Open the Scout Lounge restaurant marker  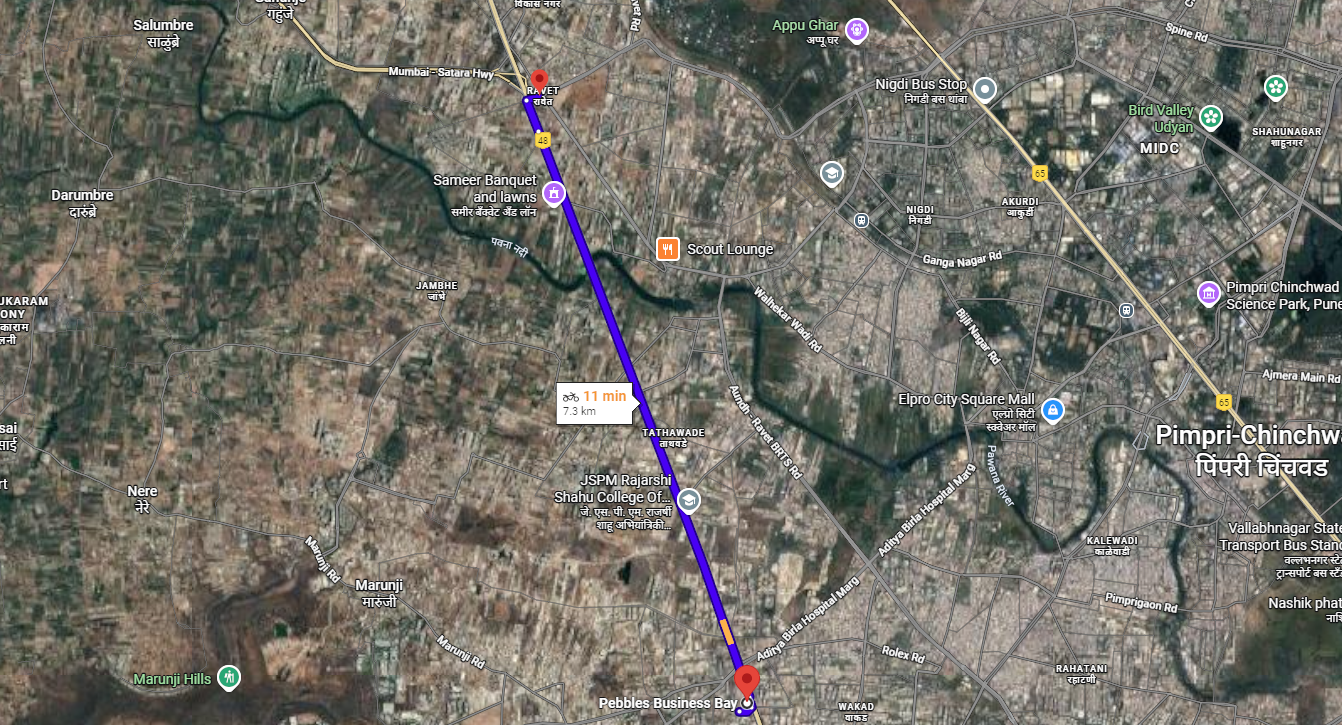668,249
